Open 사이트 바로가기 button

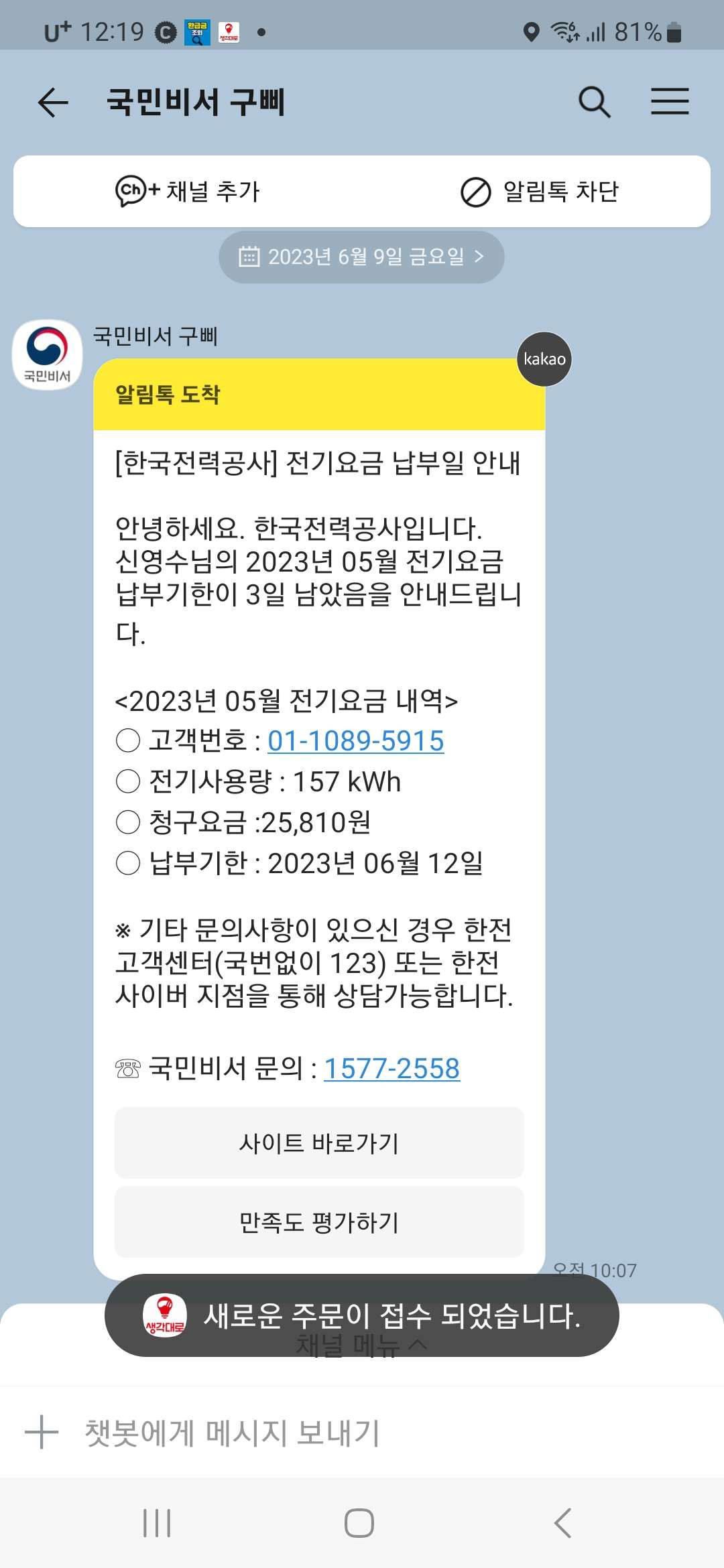click(x=319, y=1143)
